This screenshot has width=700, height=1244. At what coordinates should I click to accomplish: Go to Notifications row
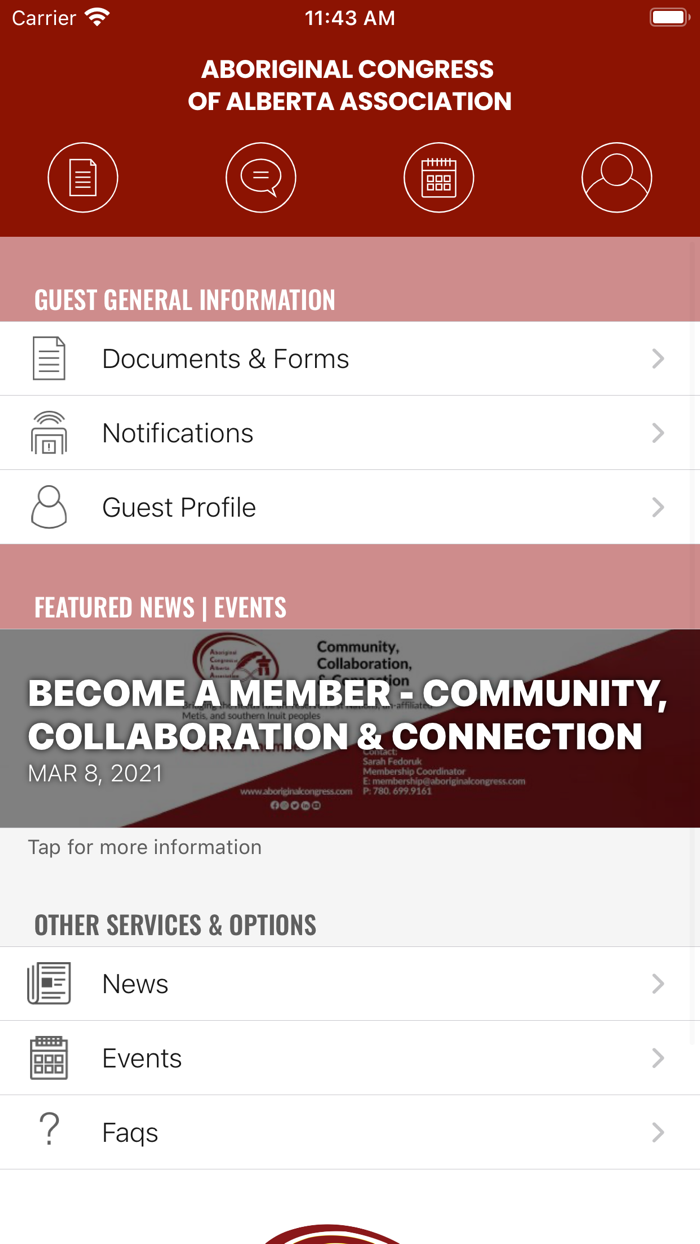350,433
